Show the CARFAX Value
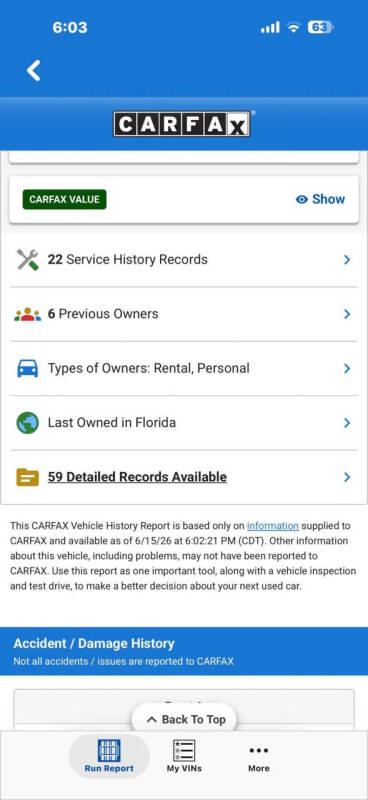Viewport: 368px width, 800px height. point(321,199)
